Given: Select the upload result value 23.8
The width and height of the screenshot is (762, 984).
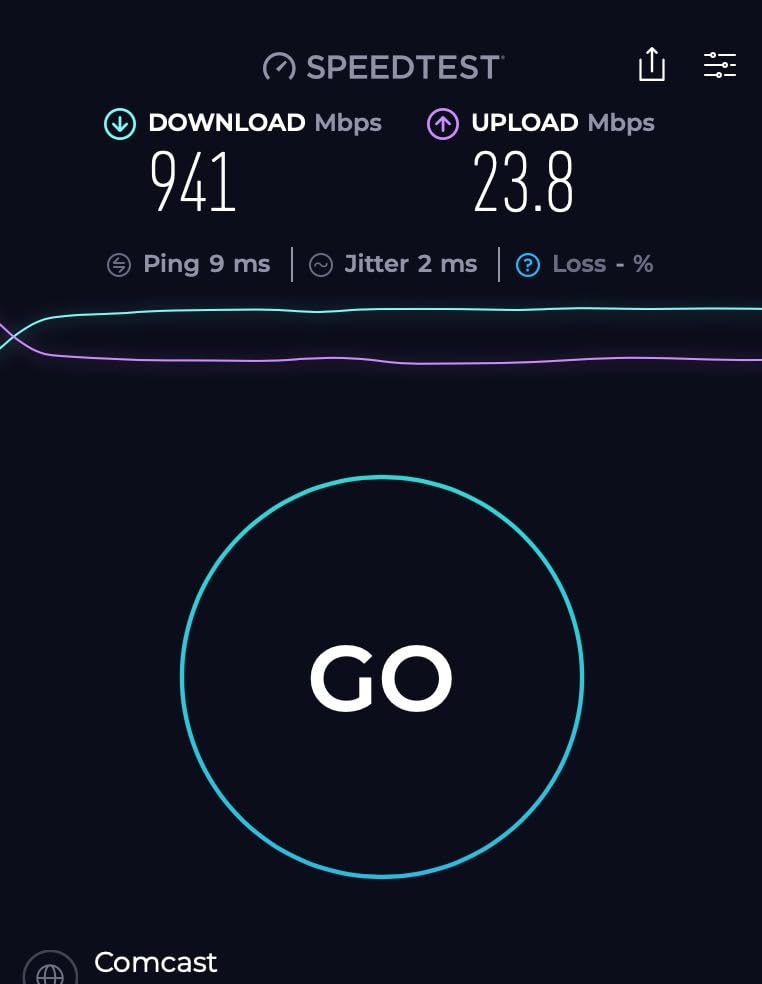Looking at the screenshot, I should tap(523, 181).
